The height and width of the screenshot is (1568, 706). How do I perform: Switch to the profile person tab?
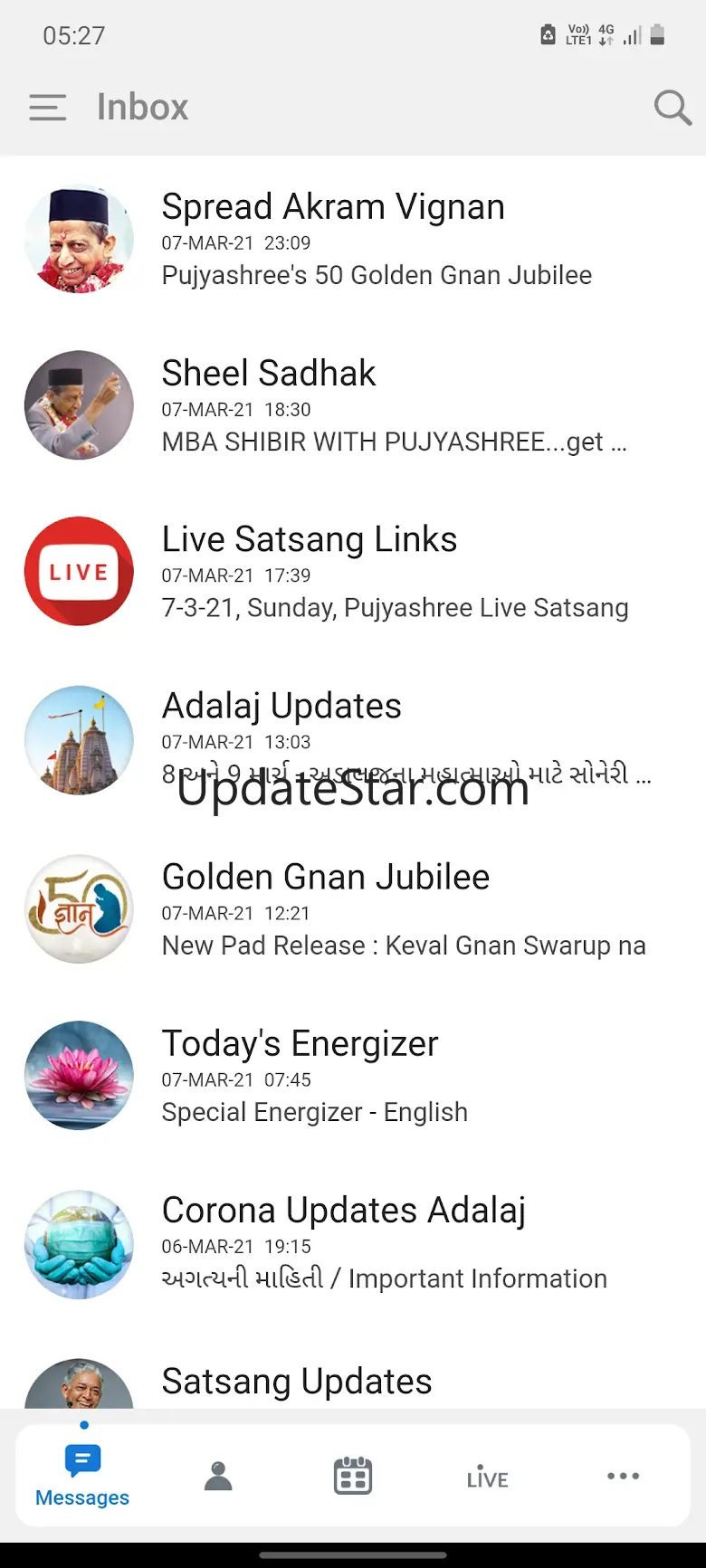coord(218,1476)
